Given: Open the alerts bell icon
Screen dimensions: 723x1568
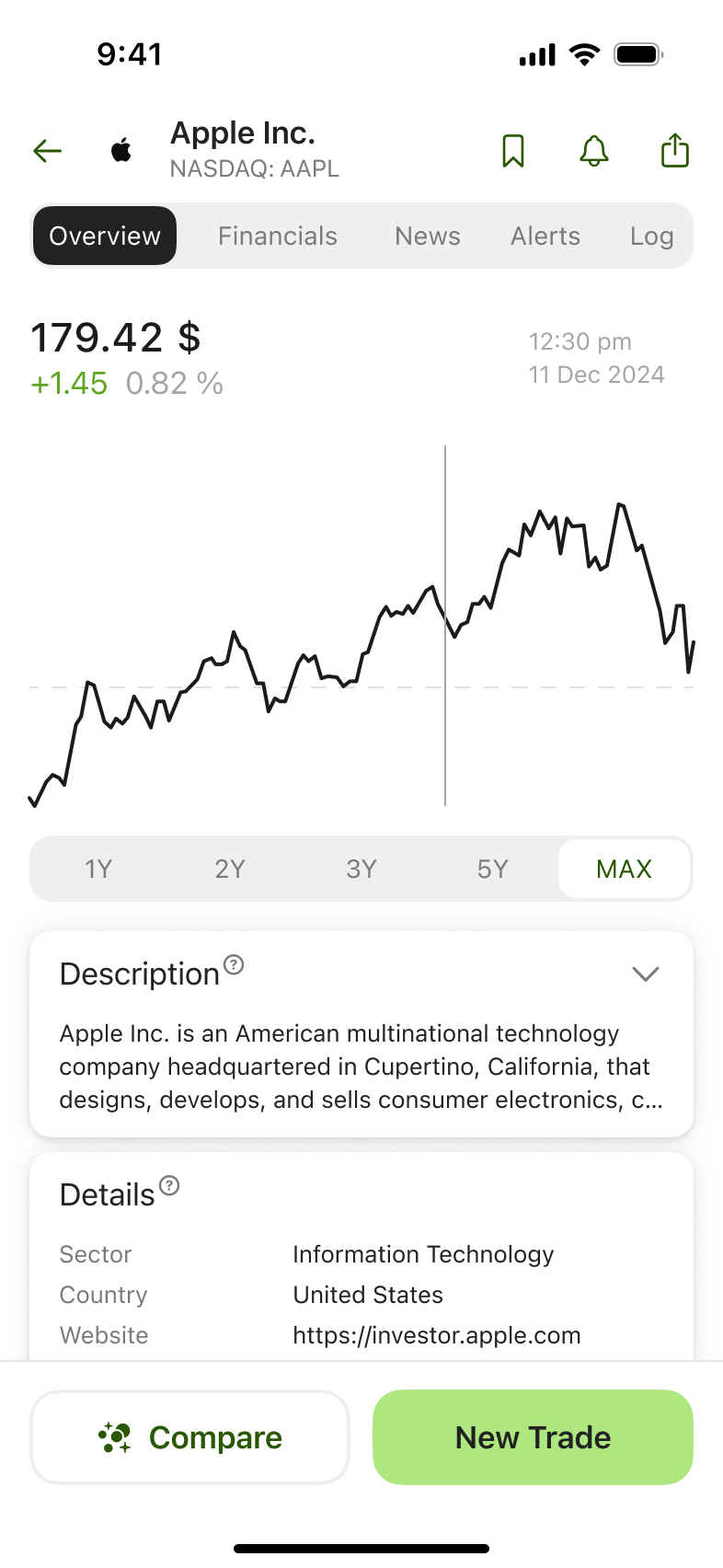Looking at the screenshot, I should tap(594, 151).
